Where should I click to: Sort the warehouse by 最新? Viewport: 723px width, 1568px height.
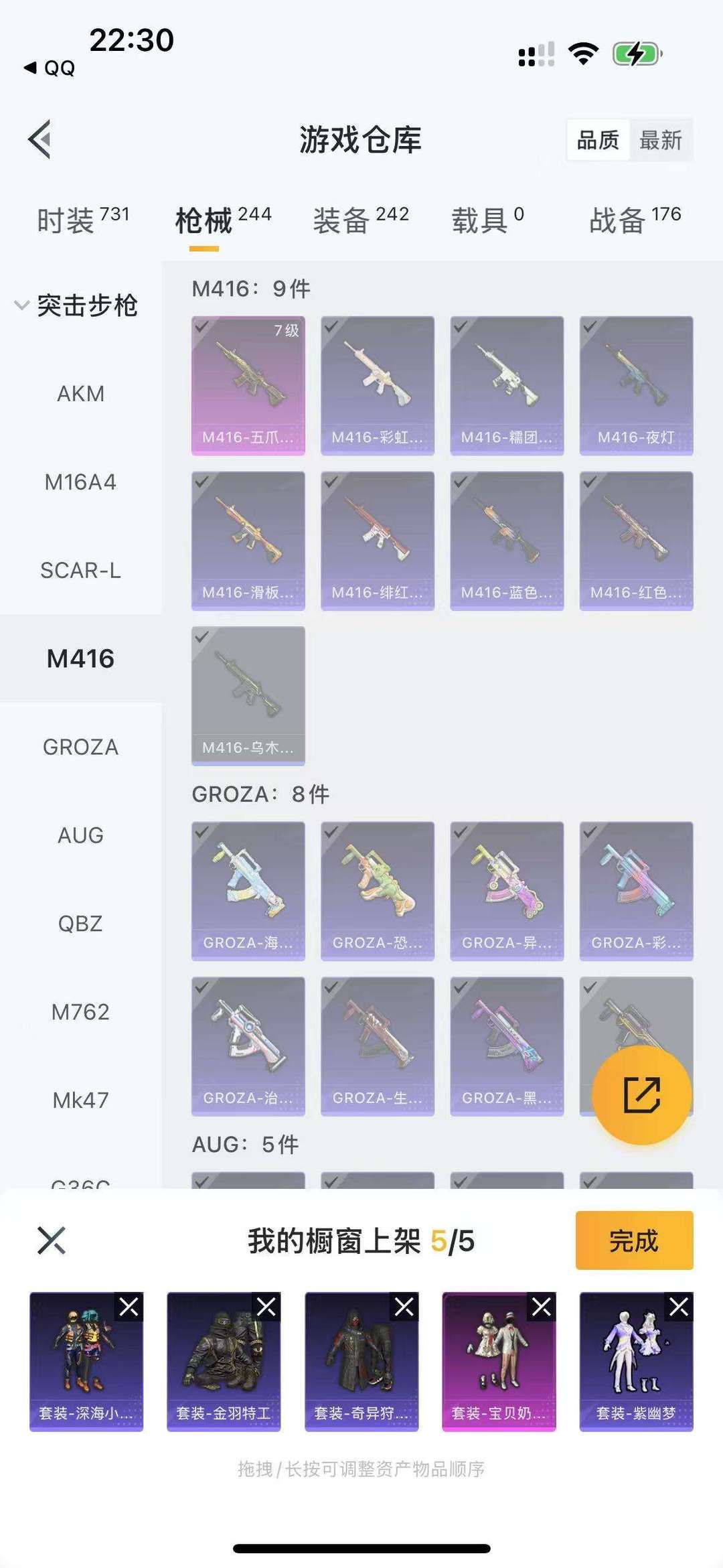(660, 140)
